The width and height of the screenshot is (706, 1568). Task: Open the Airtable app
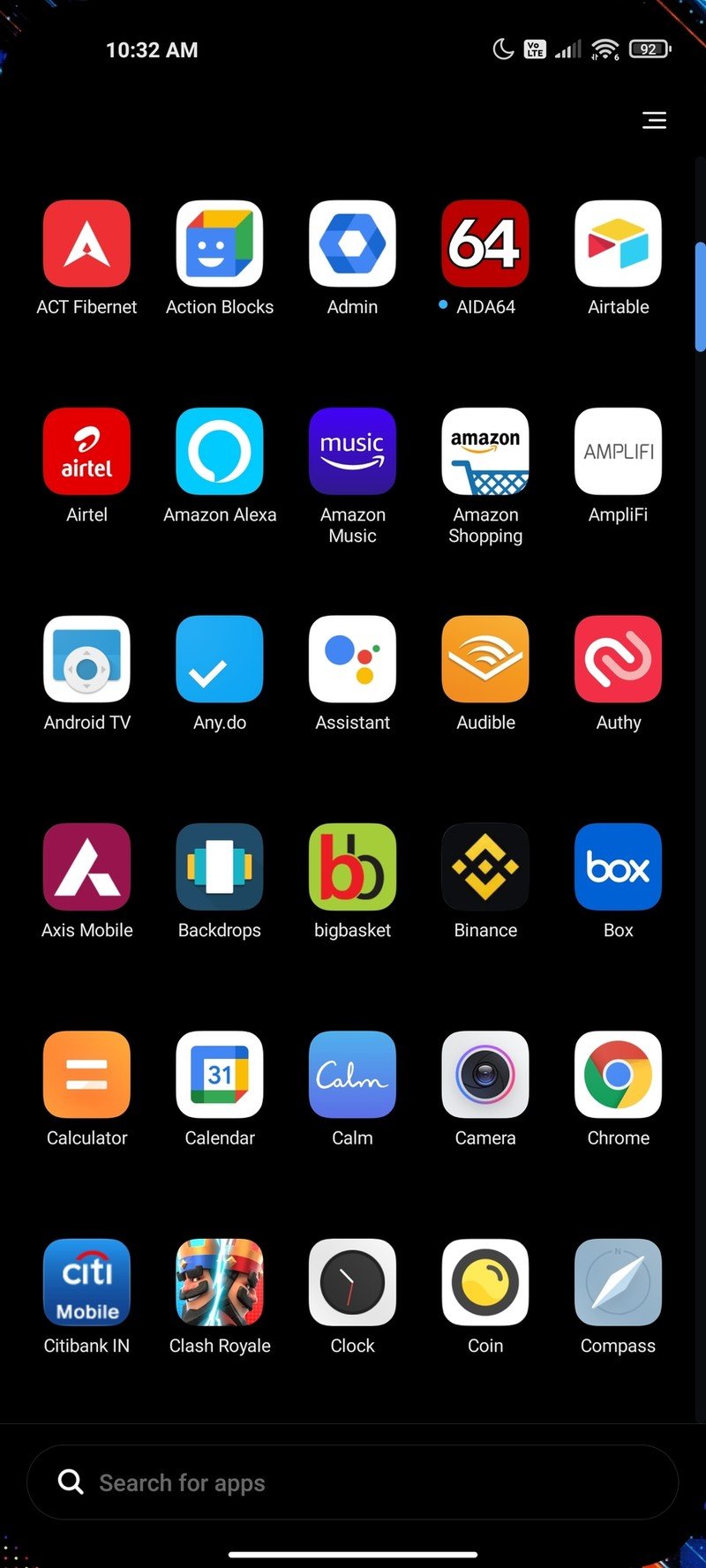[618, 244]
